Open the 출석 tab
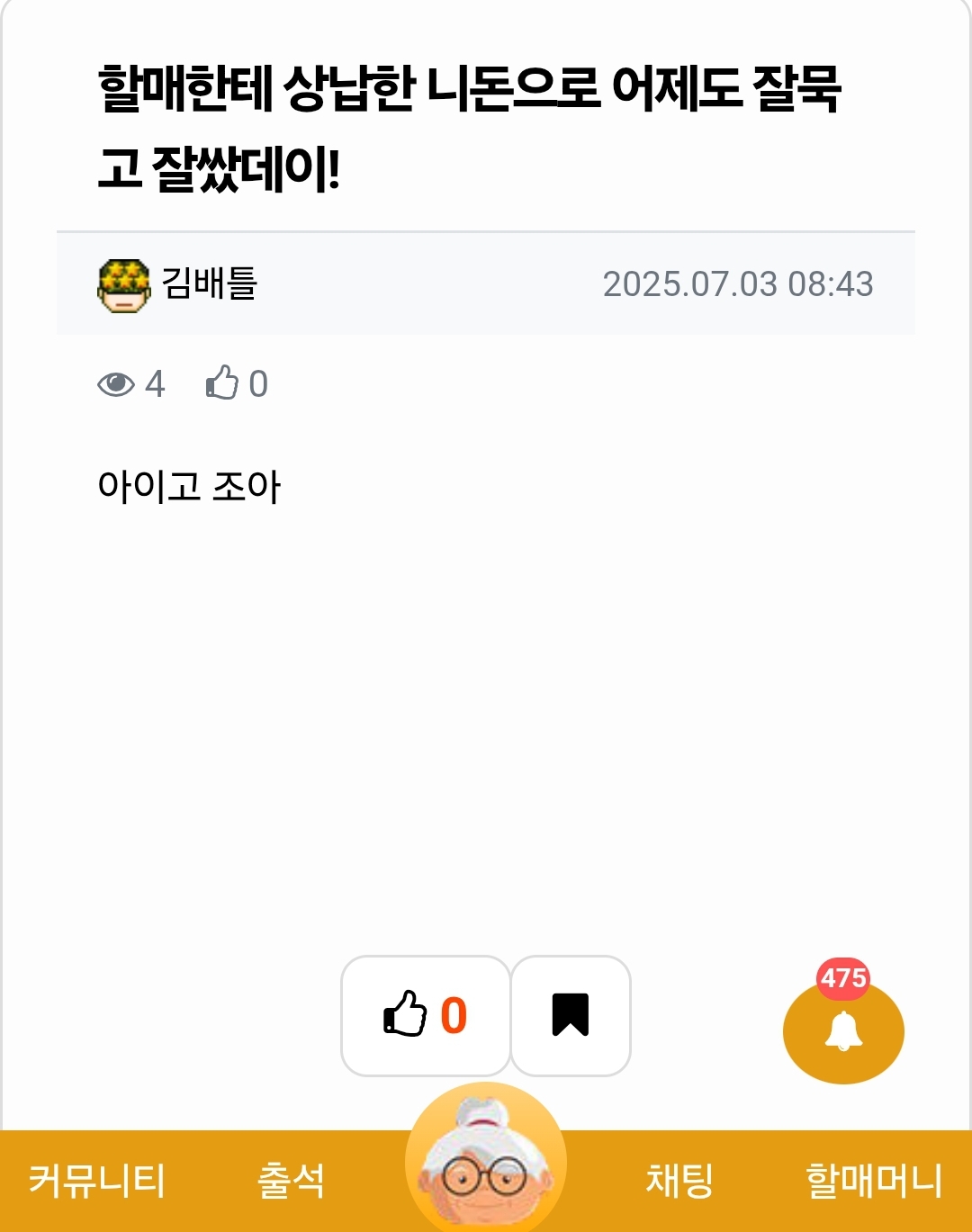 click(291, 1181)
